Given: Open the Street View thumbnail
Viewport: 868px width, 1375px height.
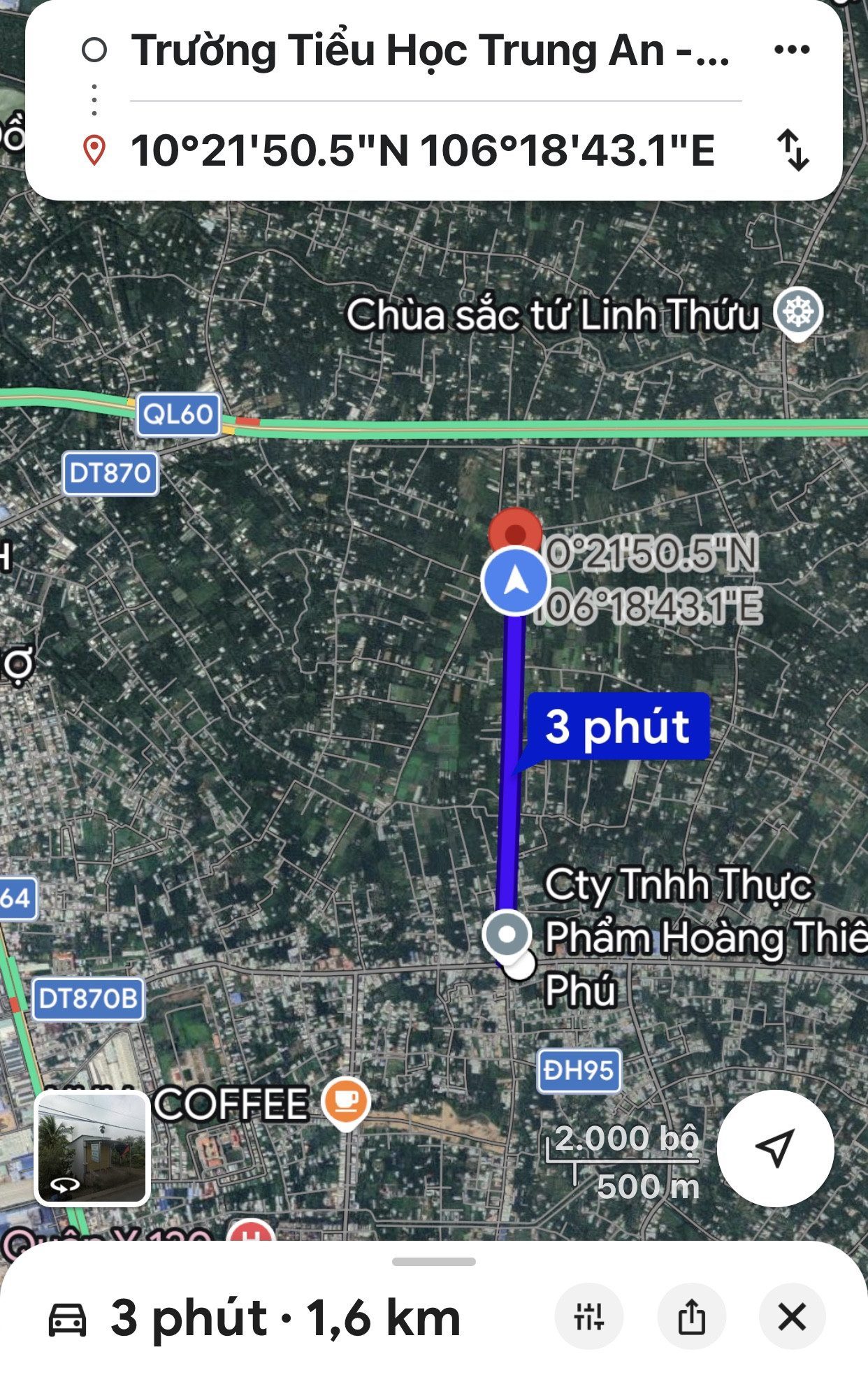Looking at the screenshot, I should click(92, 1148).
